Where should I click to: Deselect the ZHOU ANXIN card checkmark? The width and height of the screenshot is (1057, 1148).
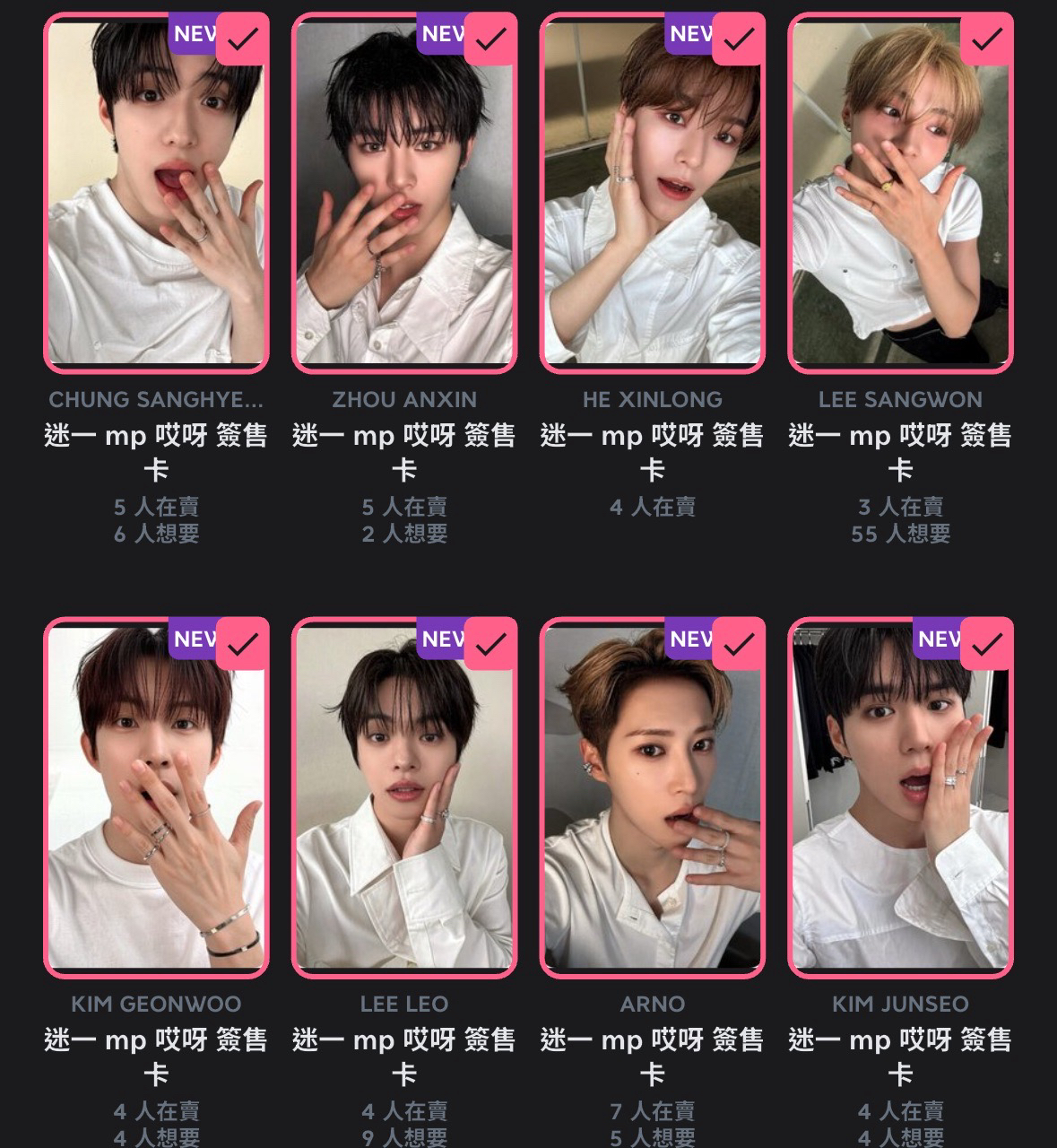(x=491, y=39)
